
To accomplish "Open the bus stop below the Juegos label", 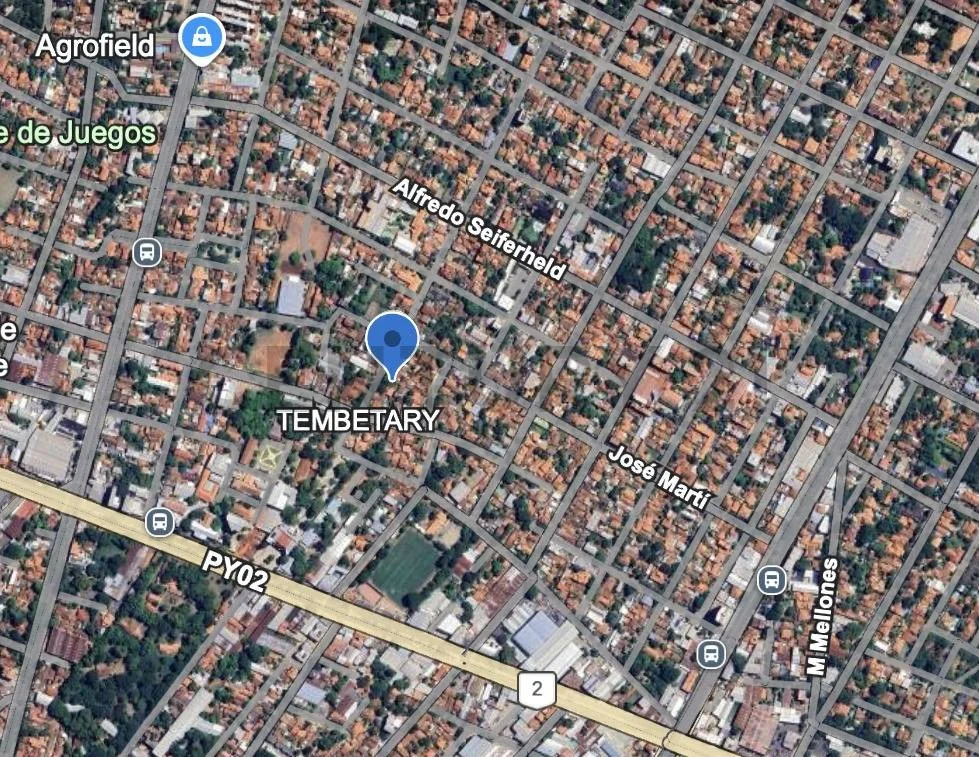I will [x=147, y=252].
